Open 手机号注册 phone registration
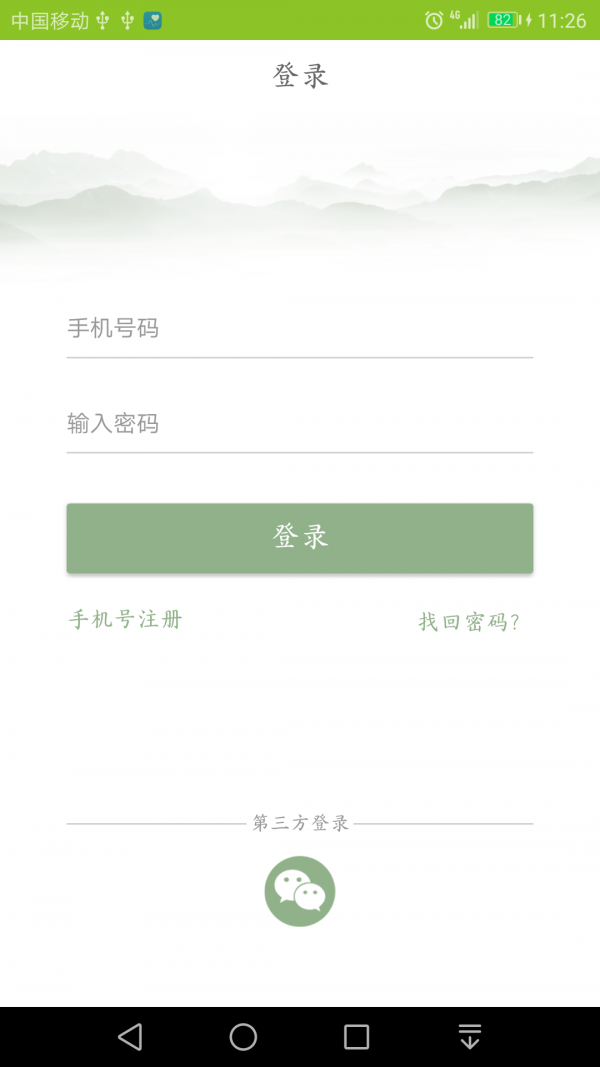600x1067 pixels. (x=125, y=619)
